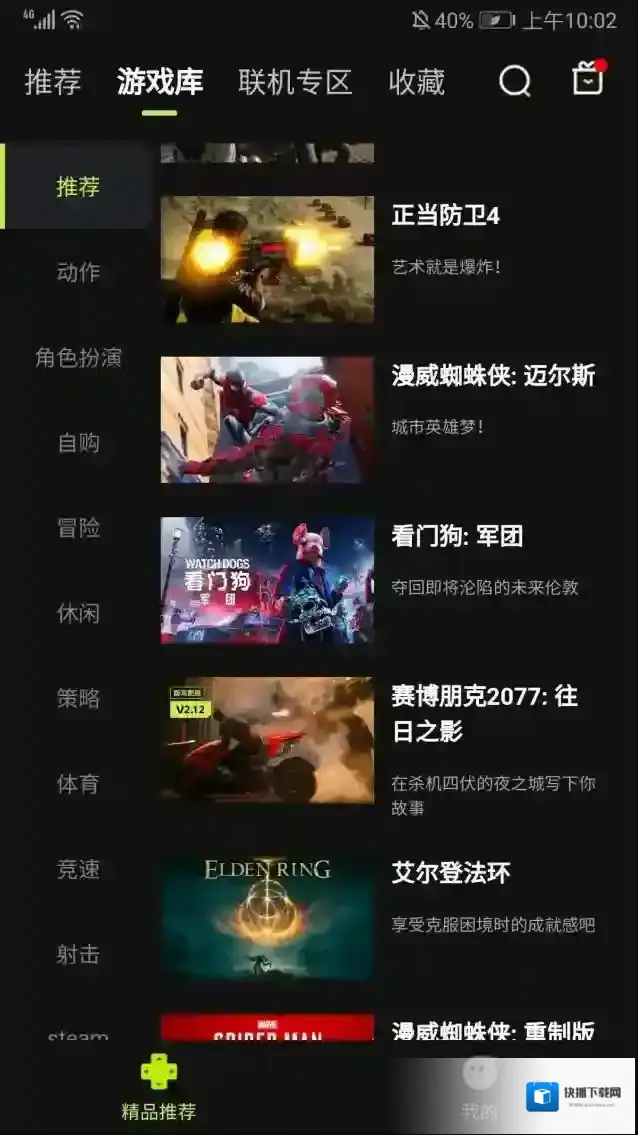
Task: Open the task calendar icon
Action: pos(588,80)
